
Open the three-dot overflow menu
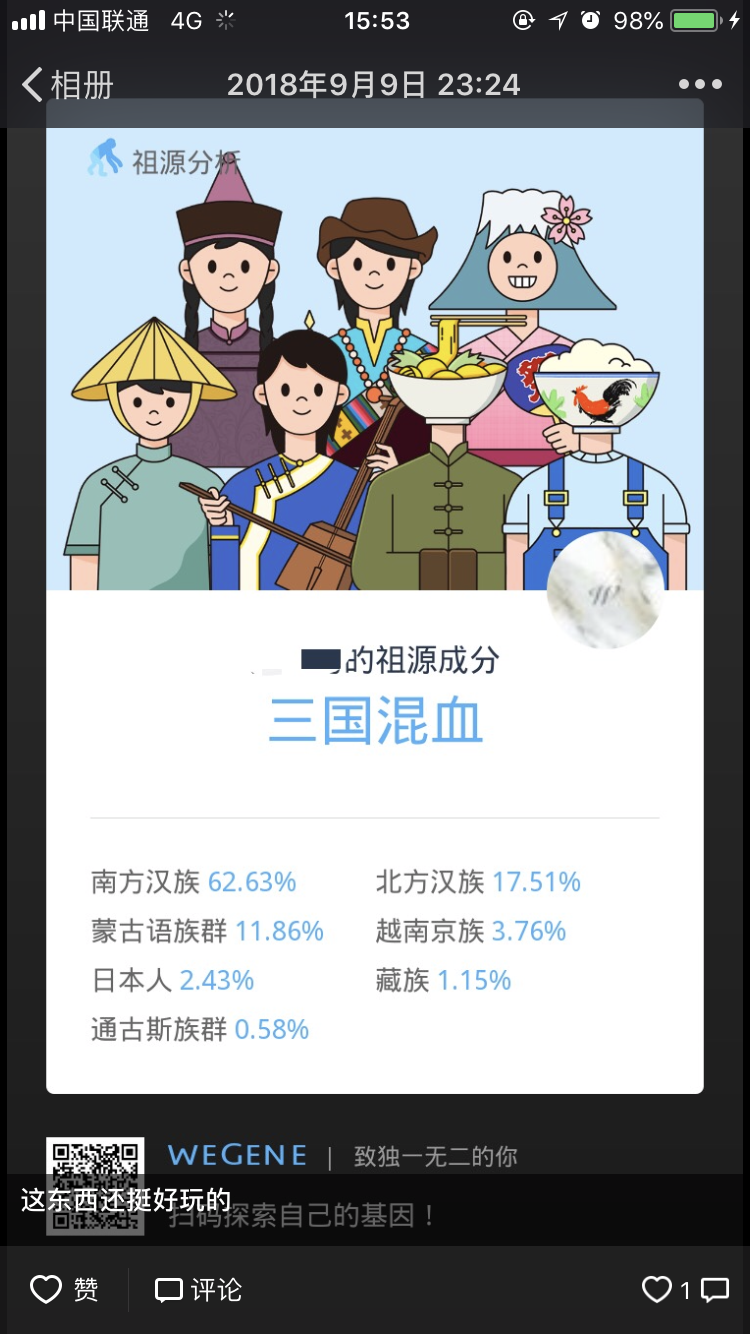[x=700, y=85]
